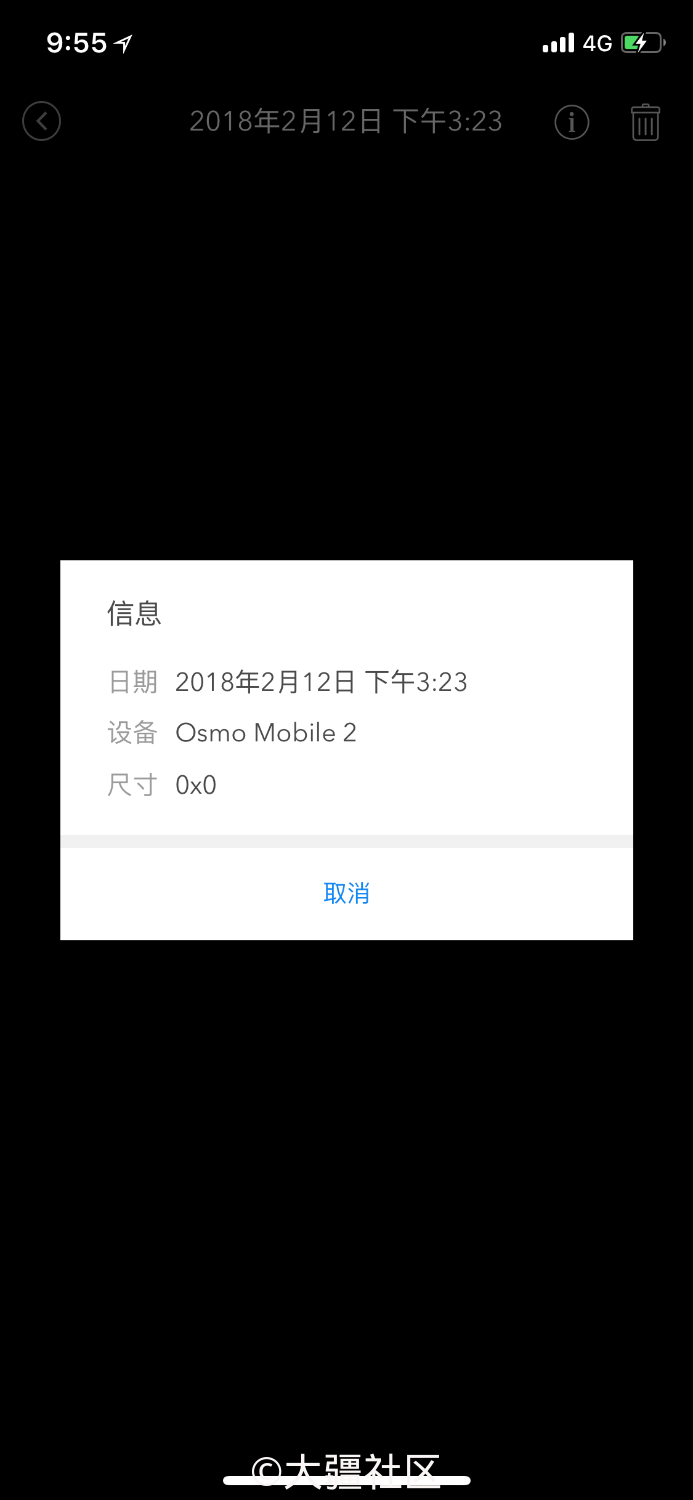Image resolution: width=693 pixels, height=1500 pixels.
Task: Open the info icon in the top bar
Action: [572, 122]
